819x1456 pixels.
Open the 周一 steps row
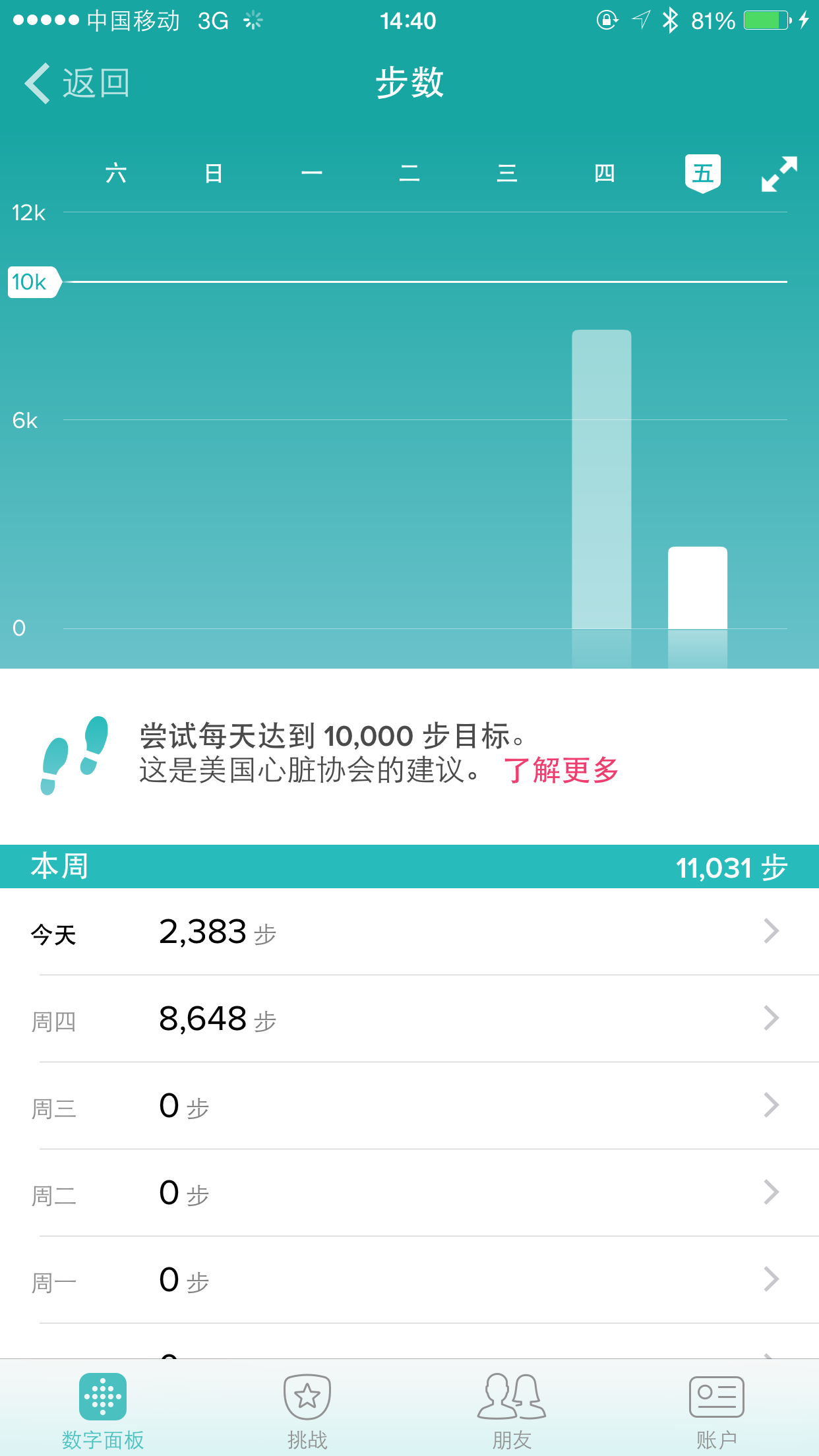409,1280
